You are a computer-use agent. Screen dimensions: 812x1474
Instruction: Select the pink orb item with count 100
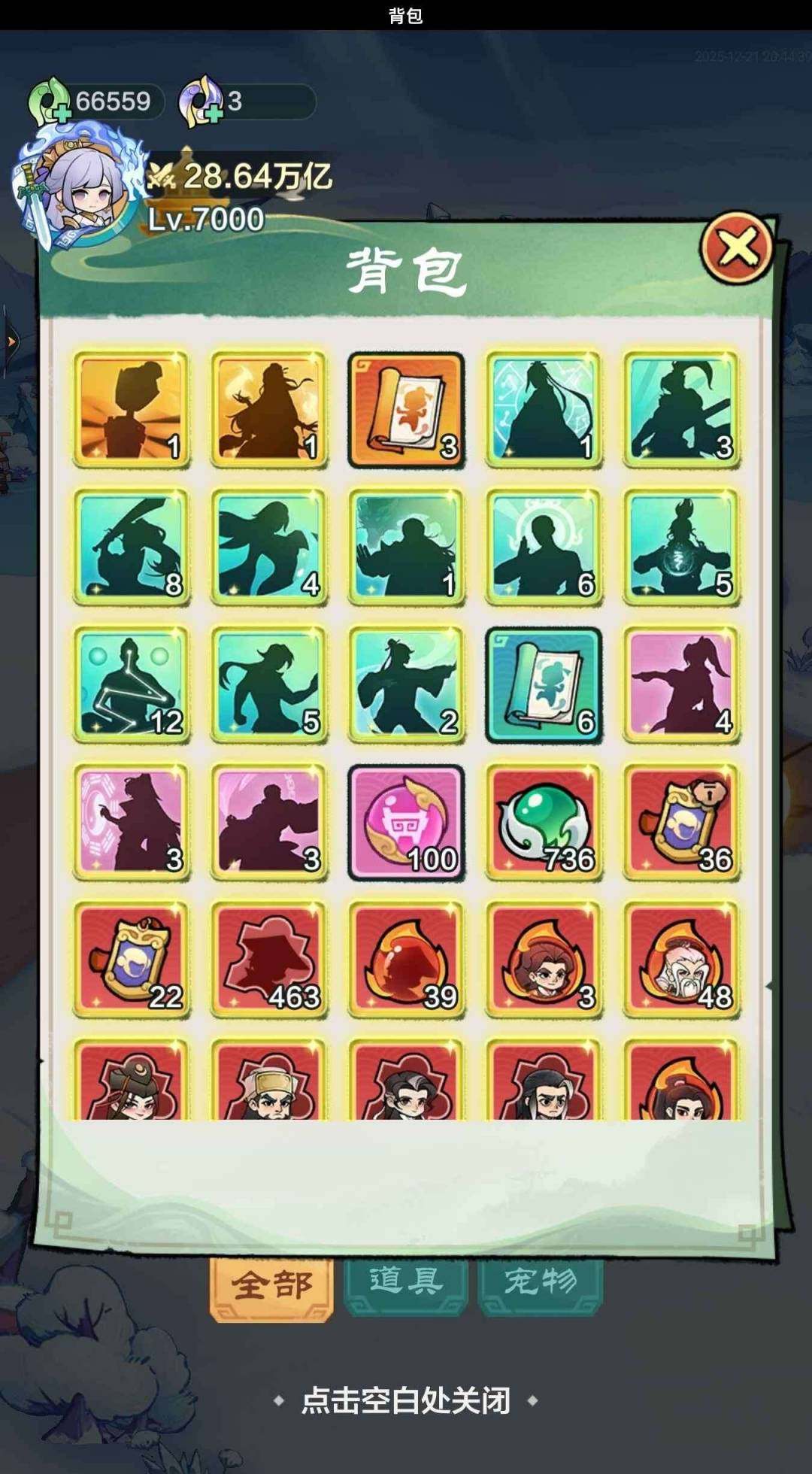(x=406, y=823)
